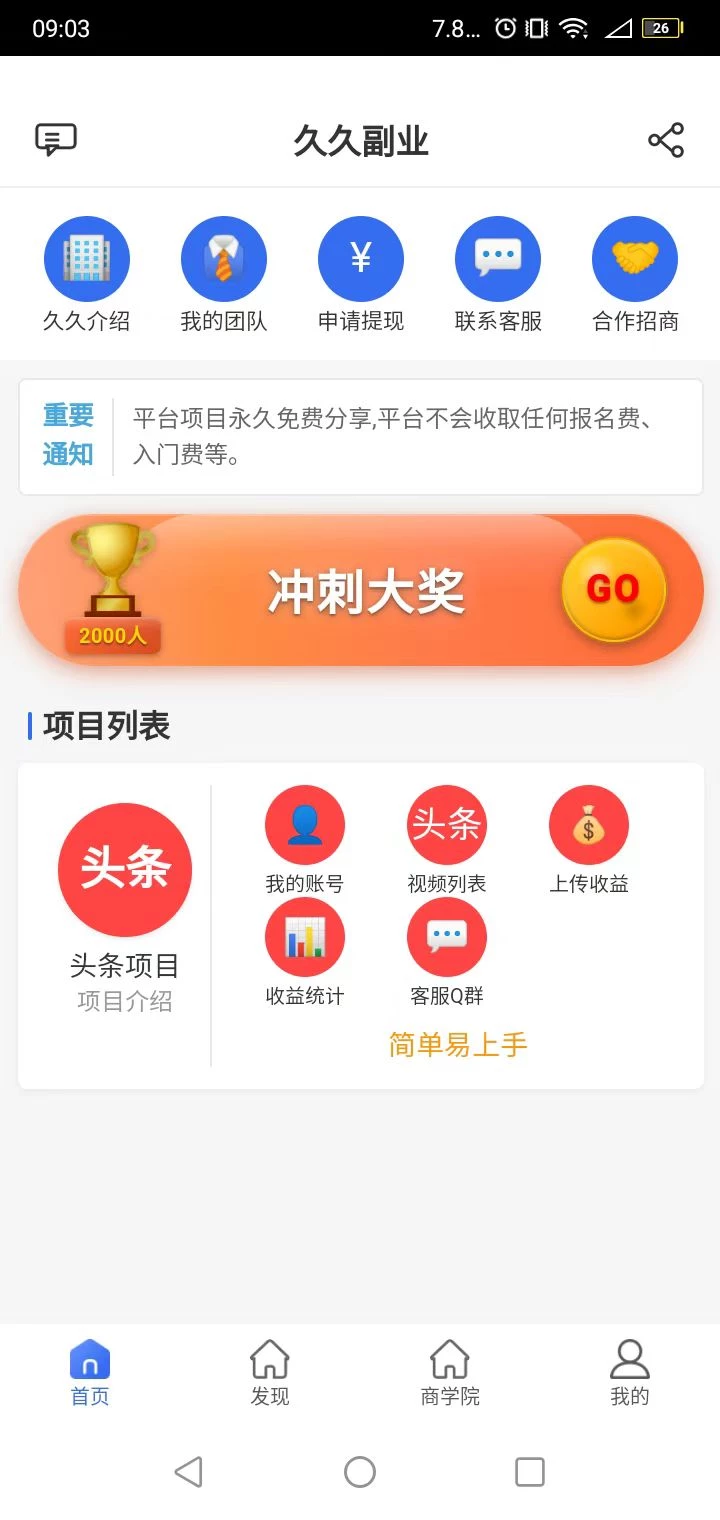Join 客服Q群 QQ group icon

pos(447,936)
